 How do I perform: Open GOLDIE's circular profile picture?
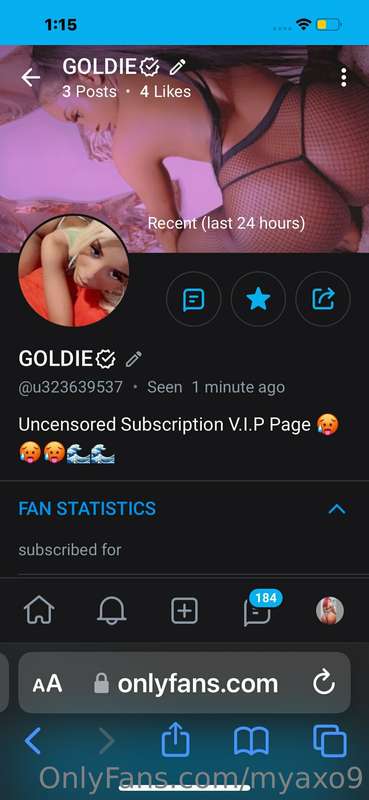tap(73, 271)
